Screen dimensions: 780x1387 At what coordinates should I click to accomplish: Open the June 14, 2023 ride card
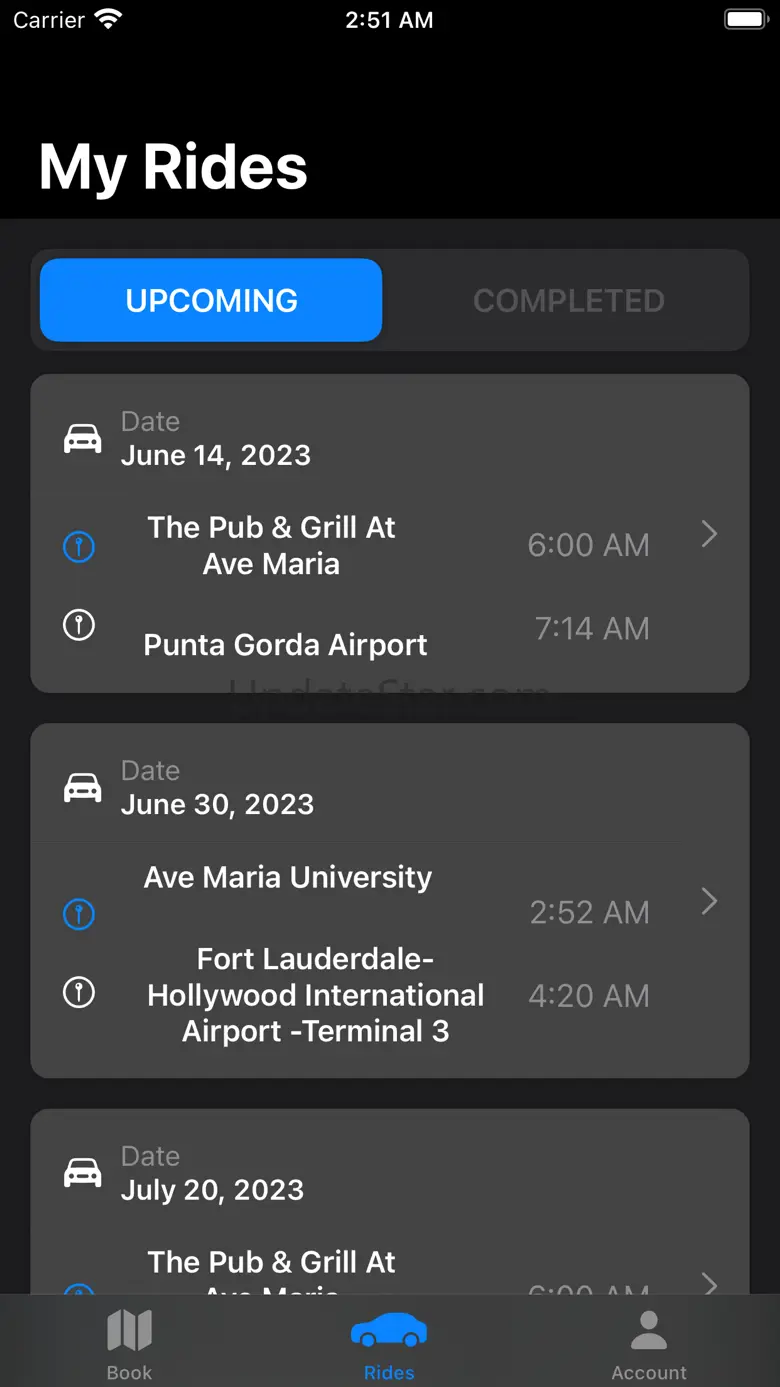[390, 533]
